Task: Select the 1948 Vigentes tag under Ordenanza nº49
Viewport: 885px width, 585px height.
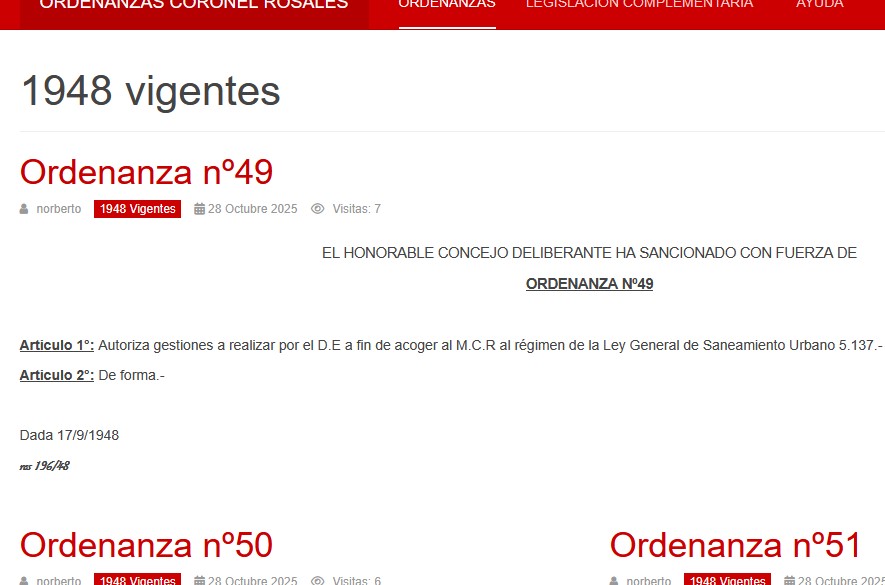Action: click(138, 209)
